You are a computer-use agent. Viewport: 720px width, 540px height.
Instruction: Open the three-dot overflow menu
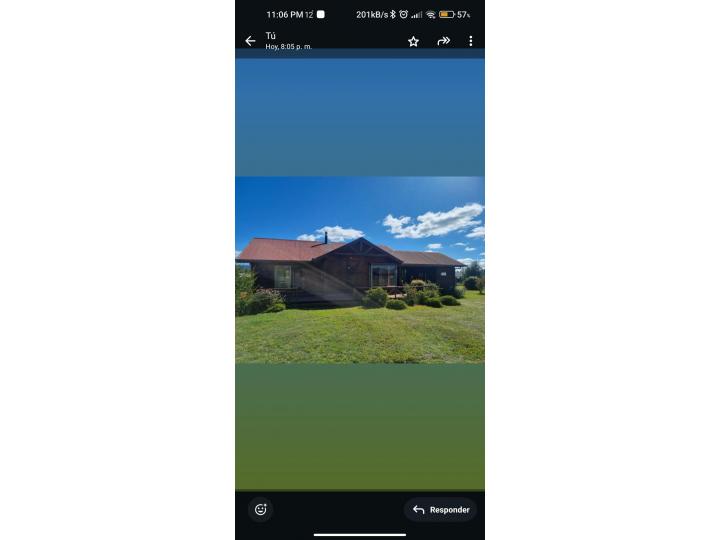click(x=470, y=41)
